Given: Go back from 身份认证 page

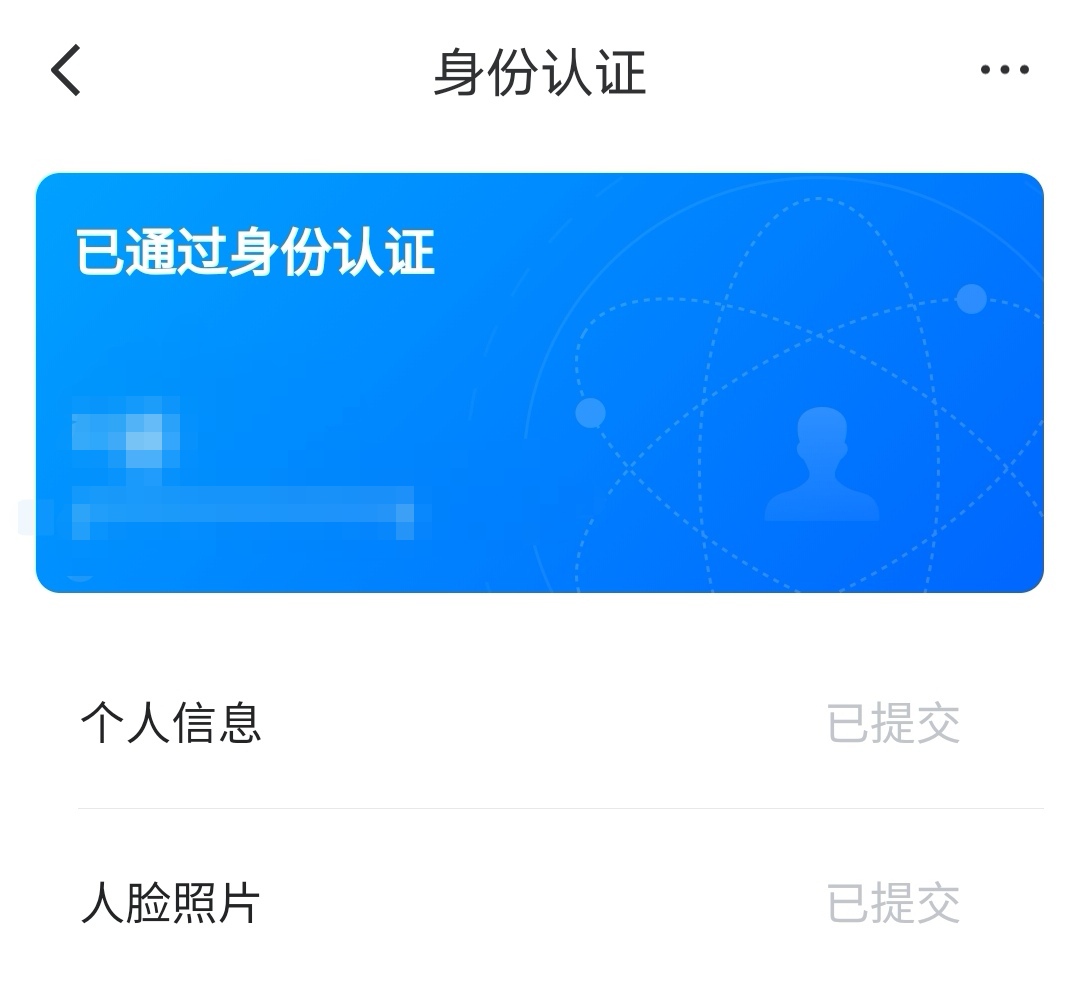Looking at the screenshot, I should [66, 71].
